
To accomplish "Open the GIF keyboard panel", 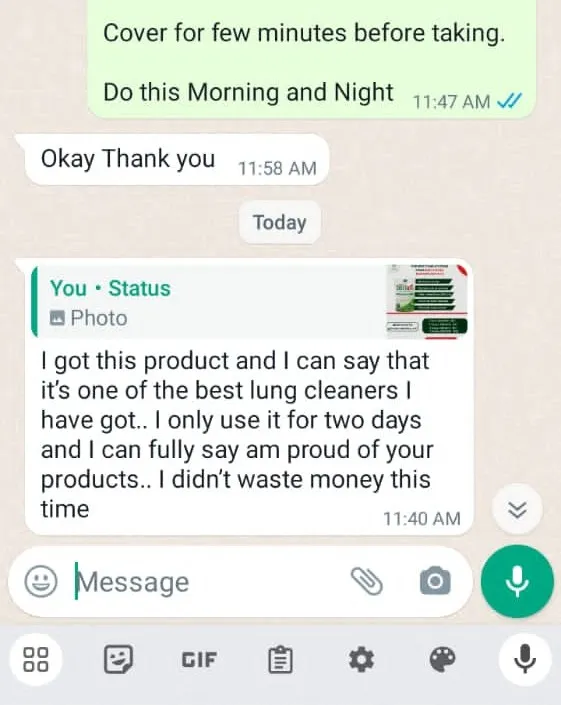I will (199, 660).
